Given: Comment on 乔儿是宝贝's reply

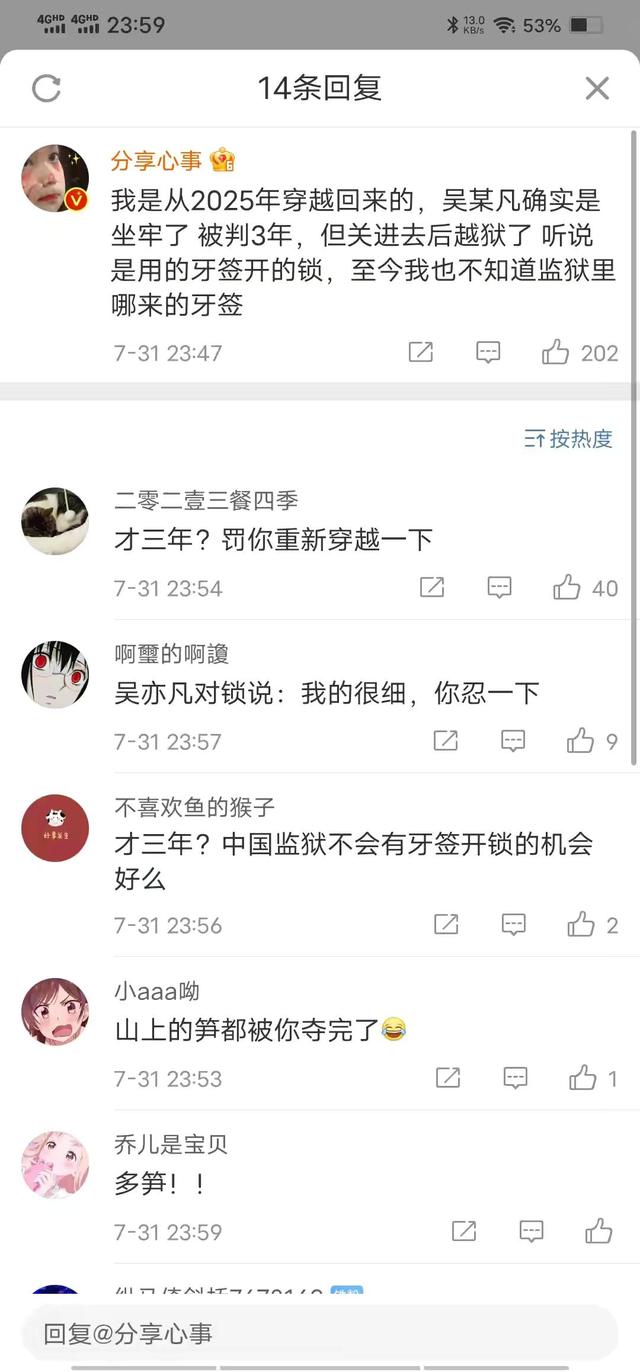Looking at the screenshot, I should pyautogui.click(x=532, y=1231).
